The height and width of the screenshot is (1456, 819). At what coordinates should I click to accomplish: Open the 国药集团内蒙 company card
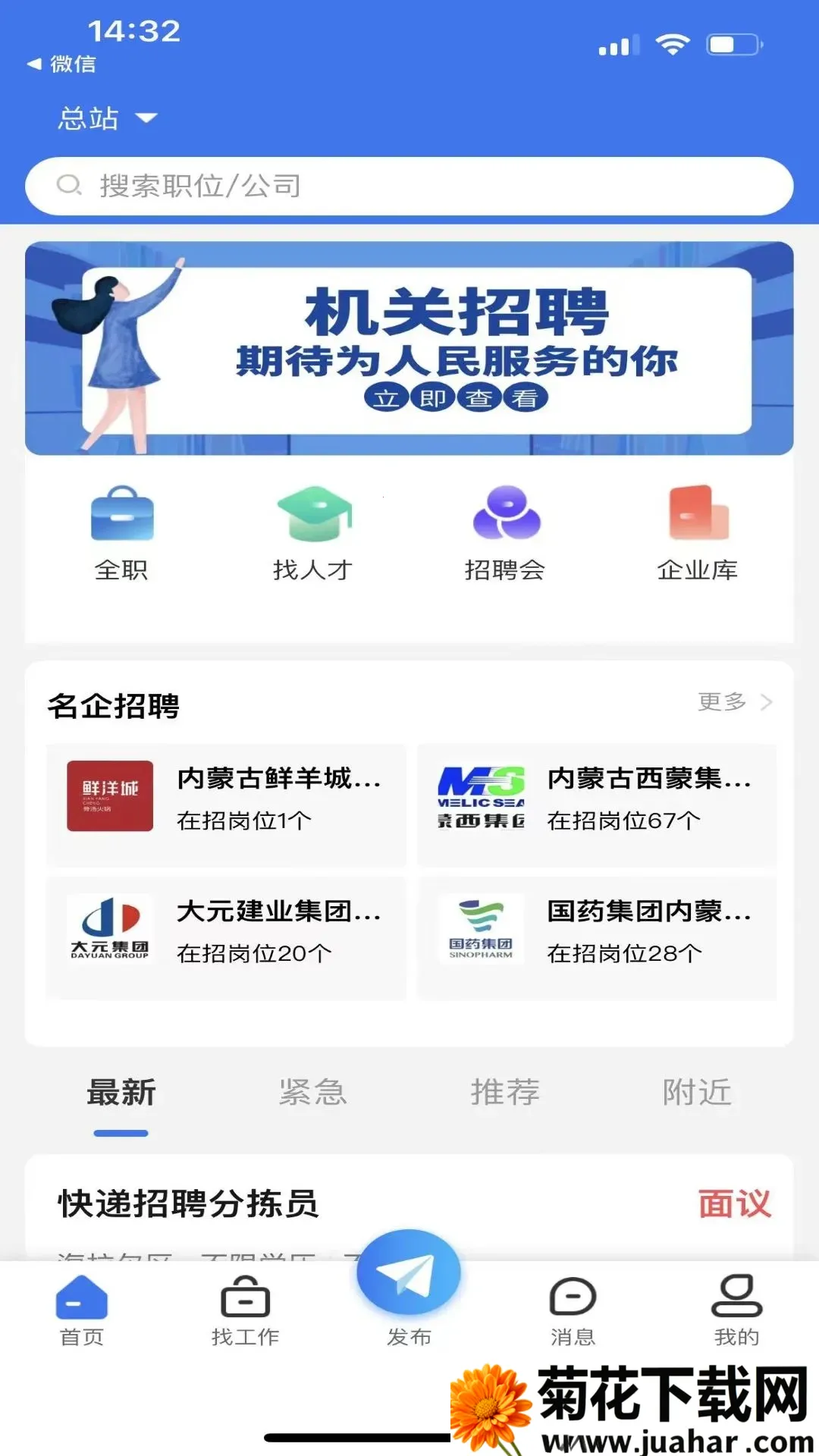coord(597,937)
